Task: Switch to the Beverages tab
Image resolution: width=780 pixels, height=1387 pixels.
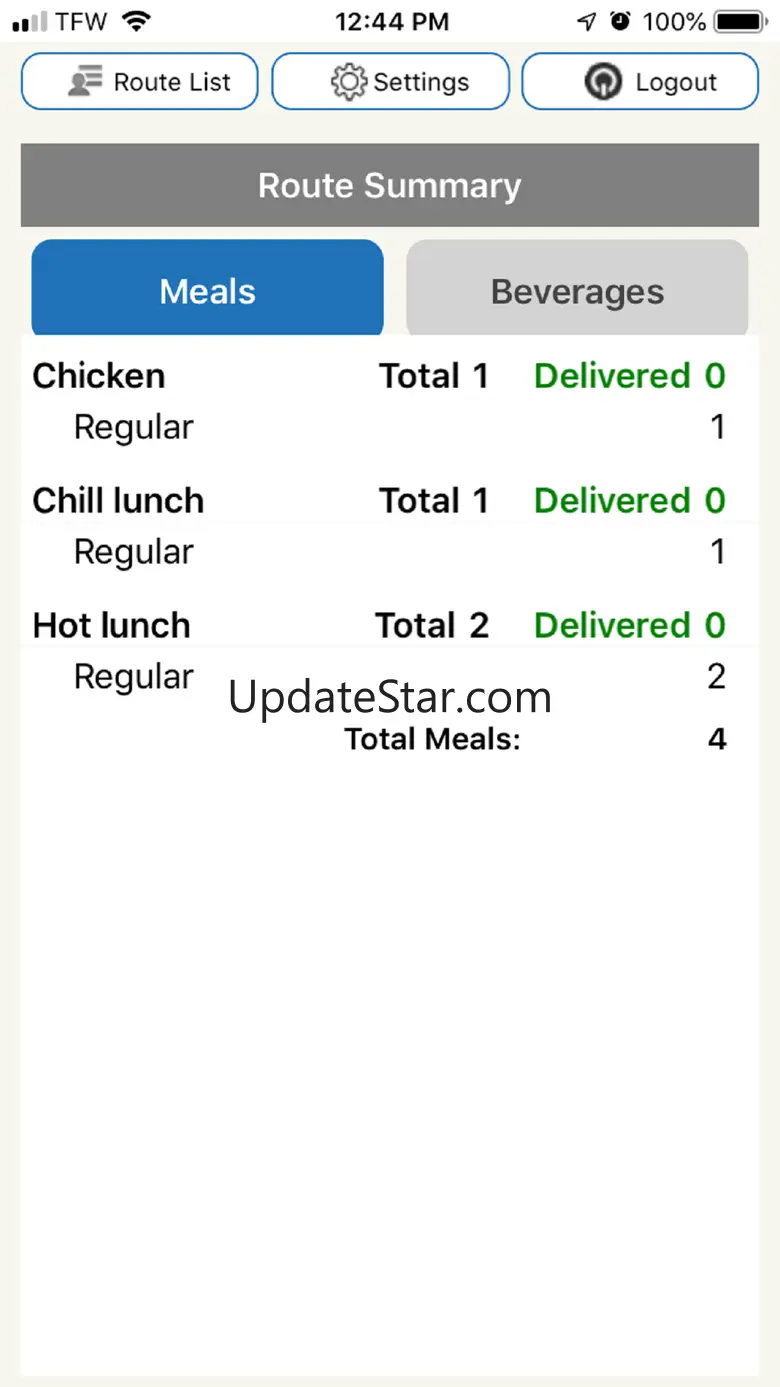Action: (577, 291)
